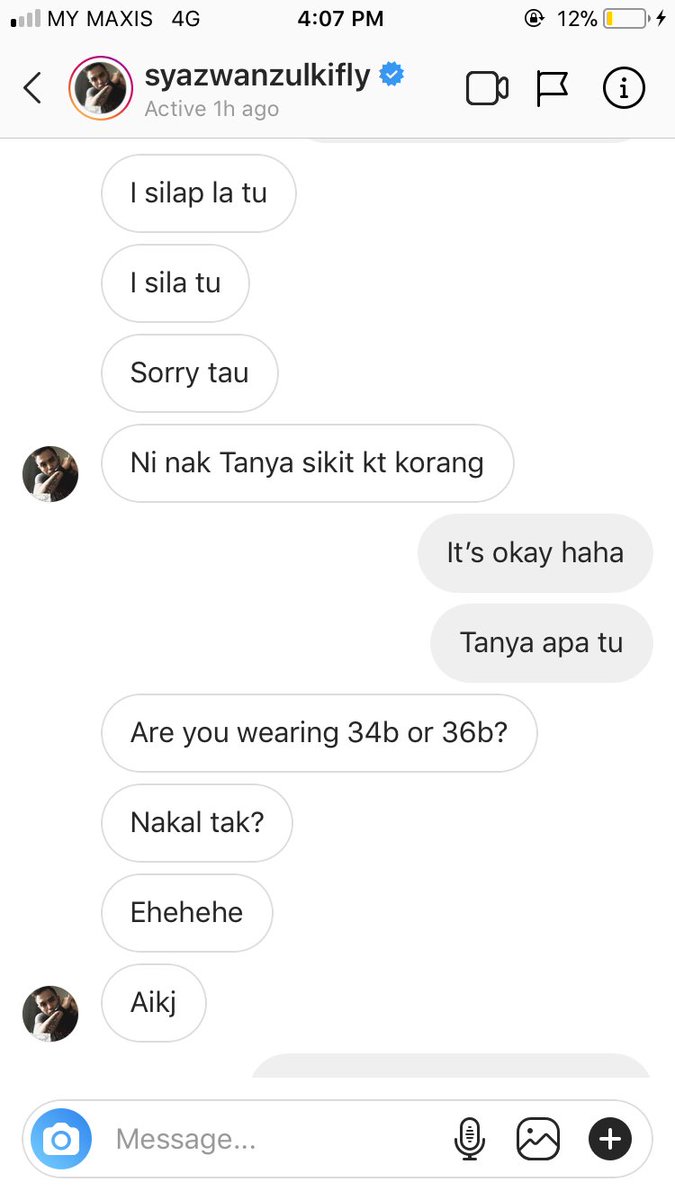Viewport: 675px width, 1200px height.
Task: Tap the sender avatar beside 'Aikj'
Action: (x=50, y=1014)
